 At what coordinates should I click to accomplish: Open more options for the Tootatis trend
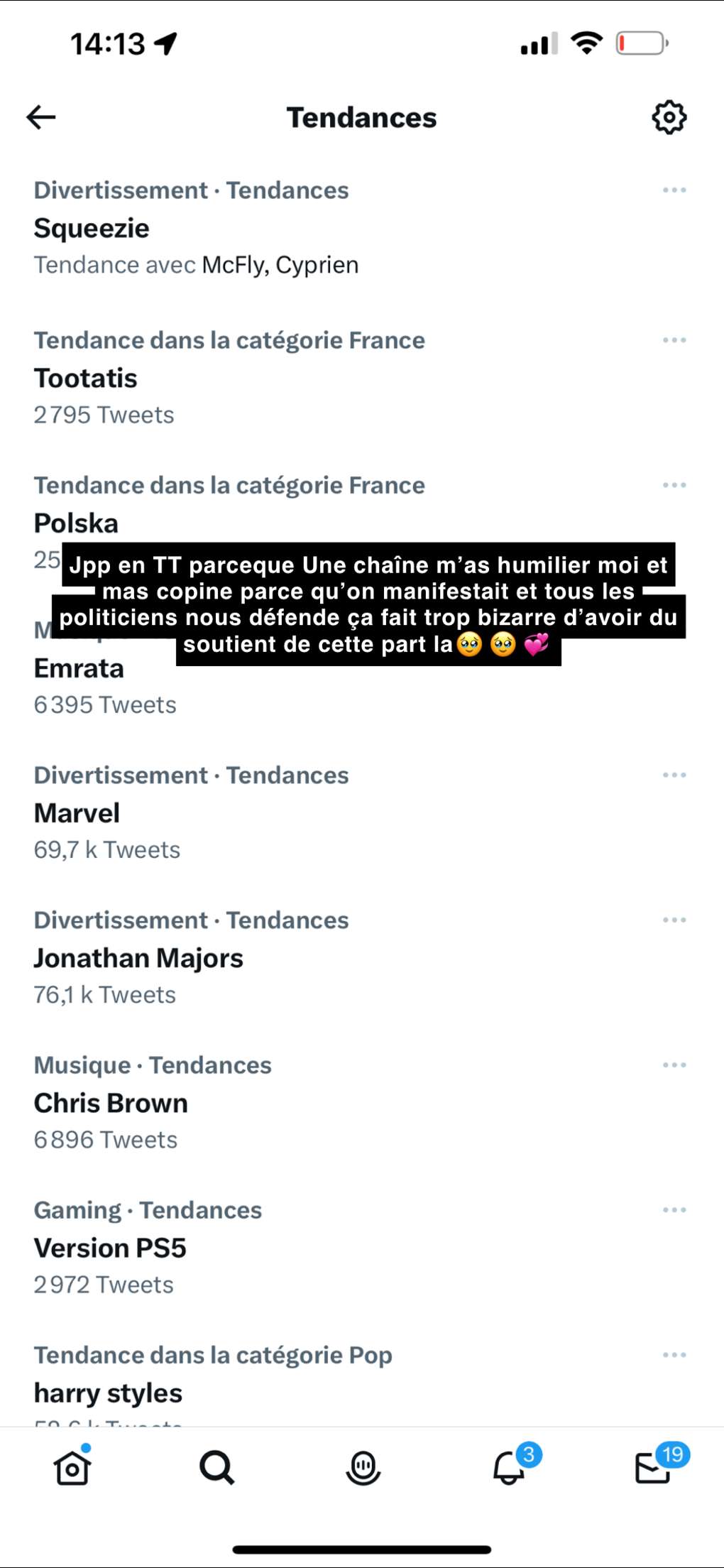point(674,340)
